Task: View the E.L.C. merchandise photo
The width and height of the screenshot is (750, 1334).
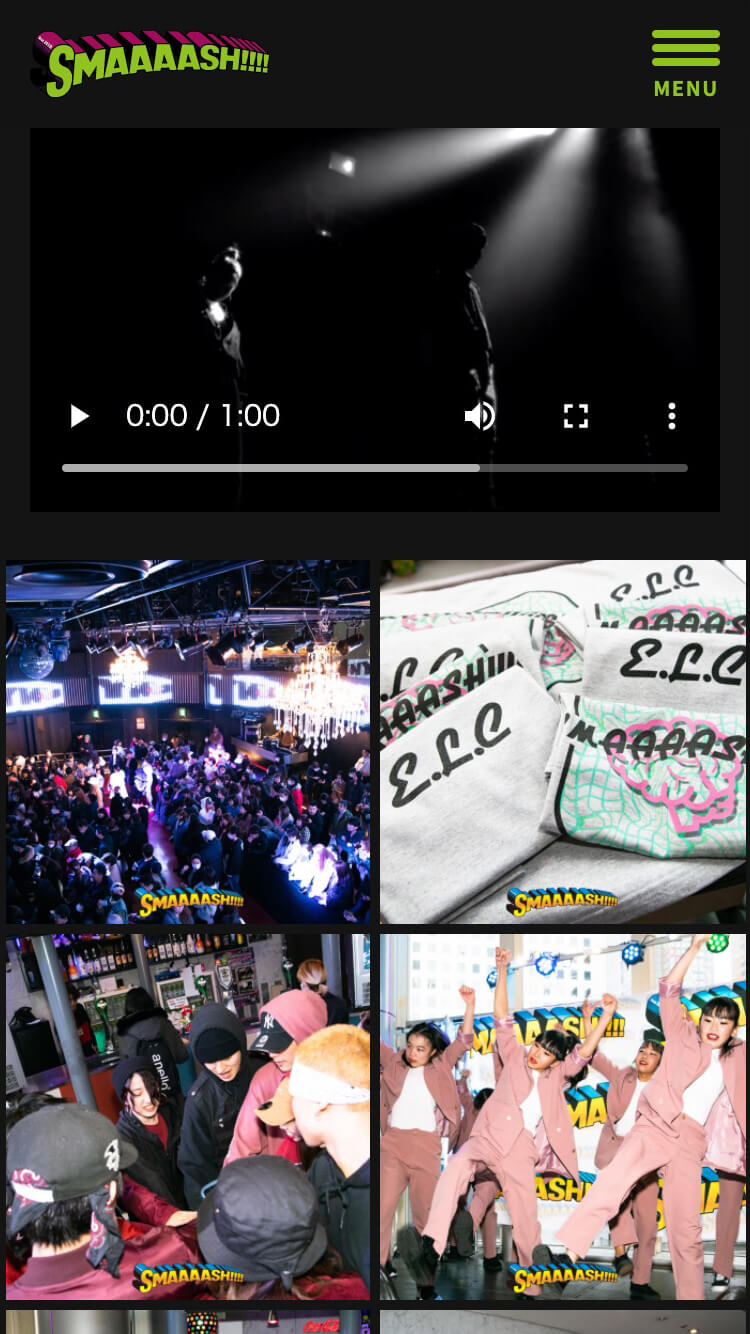Action: (x=563, y=741)
